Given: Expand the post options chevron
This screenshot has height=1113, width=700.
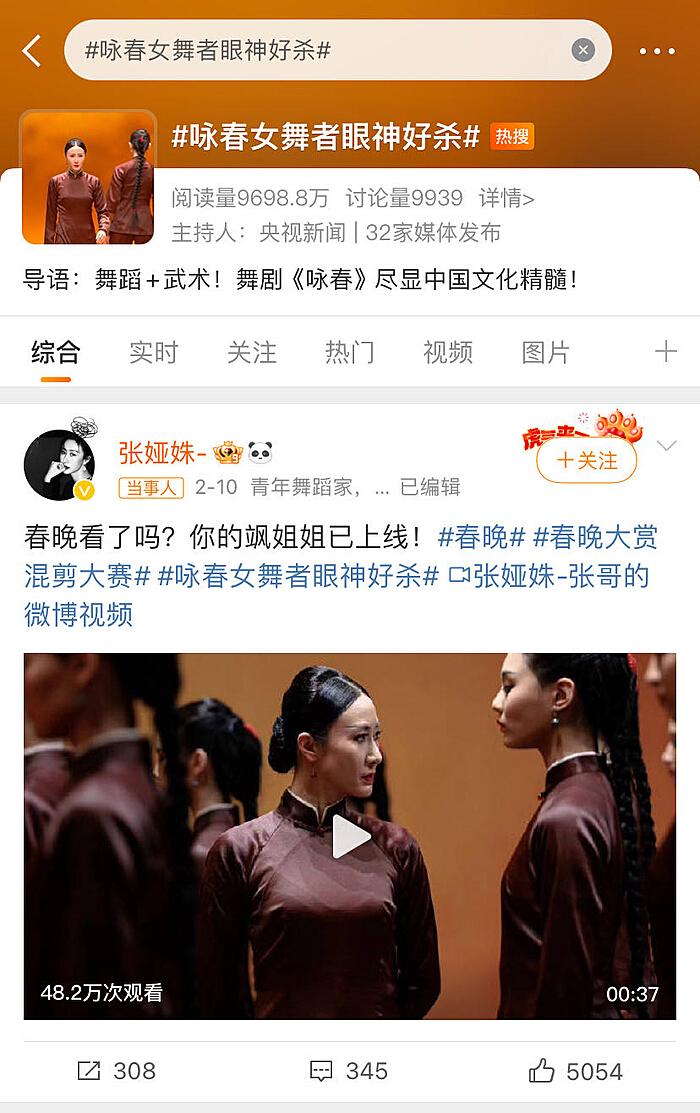Looking at the screenshot, I should pyautogui.click(x=667, y=446).
